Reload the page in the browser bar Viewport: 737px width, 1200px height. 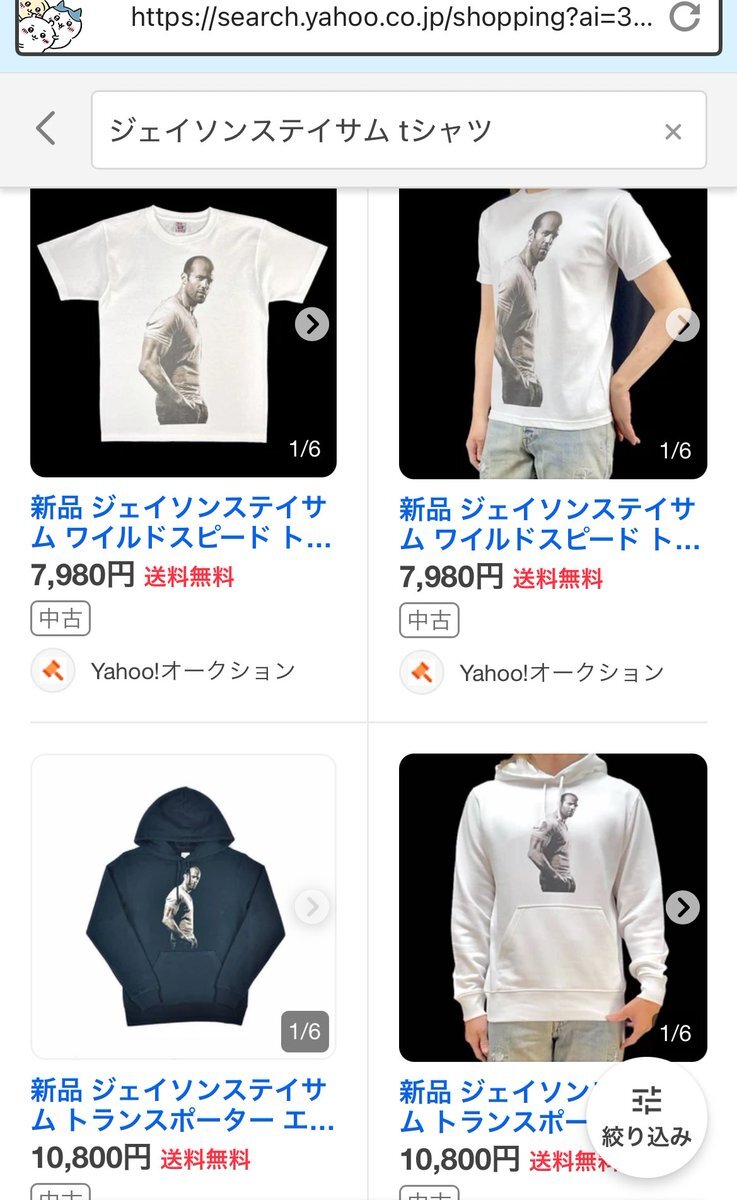click(x=684, y=16)
